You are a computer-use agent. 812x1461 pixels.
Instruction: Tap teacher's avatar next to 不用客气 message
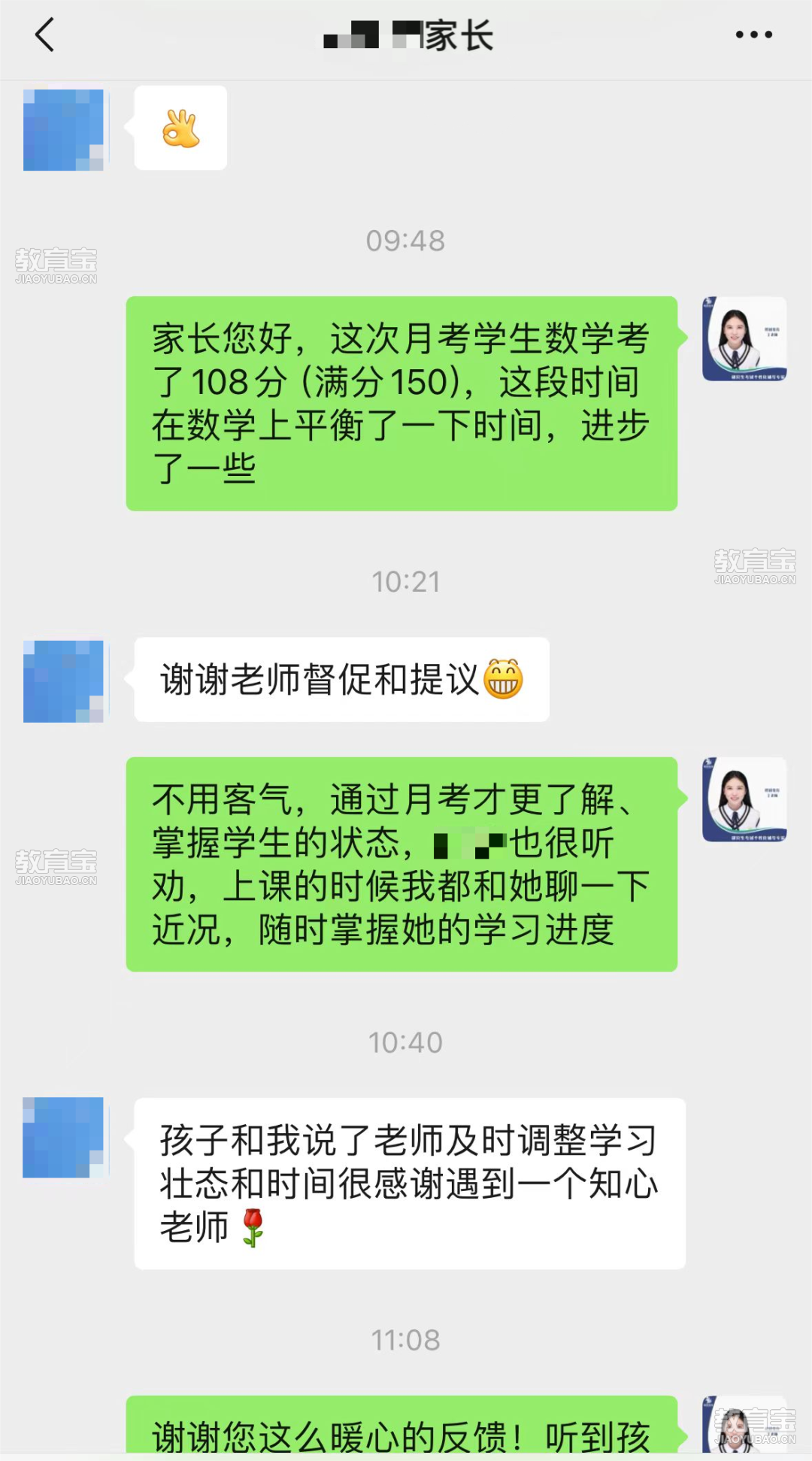click(744, 799)
